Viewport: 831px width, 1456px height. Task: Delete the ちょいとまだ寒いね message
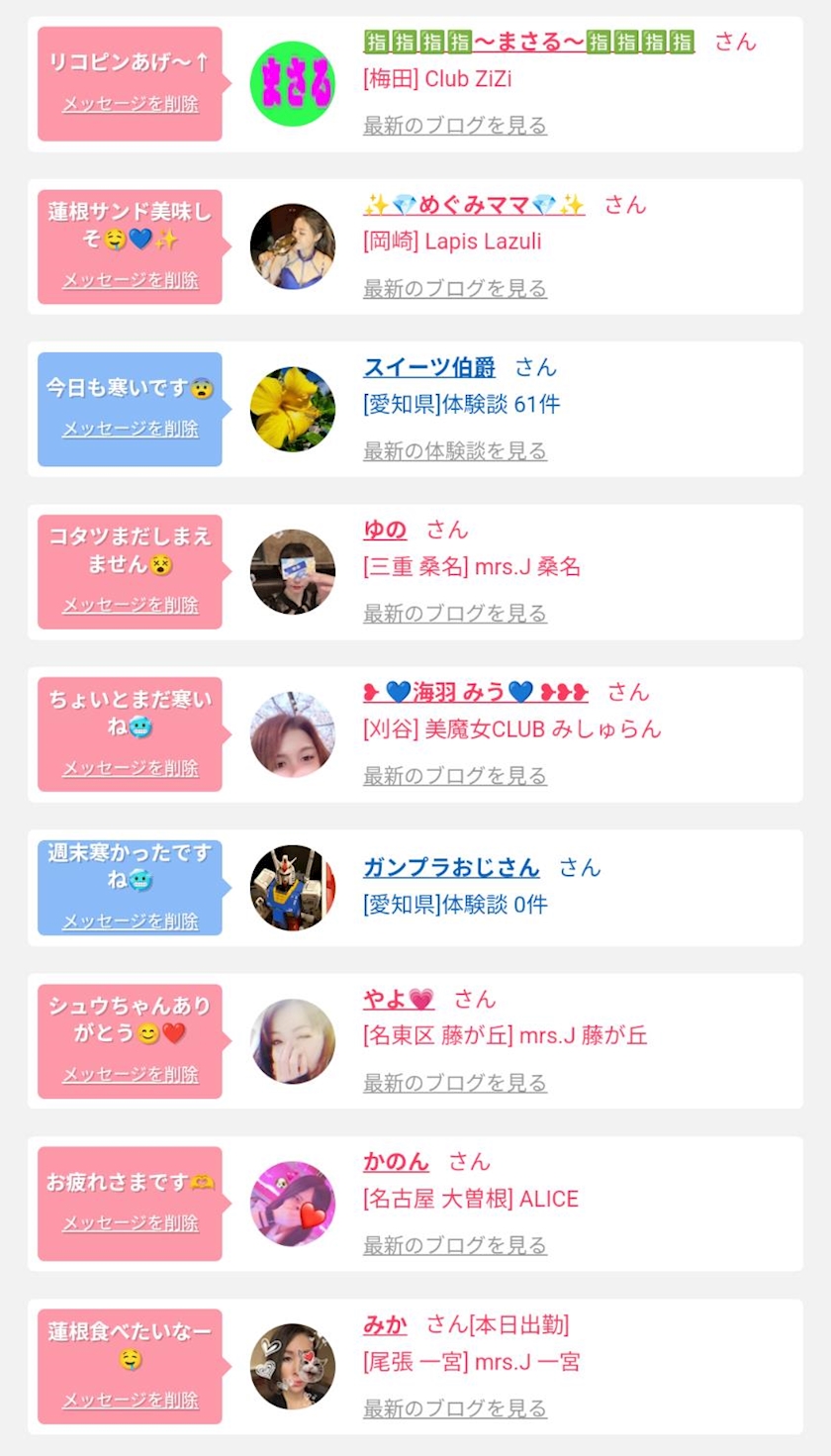131,768
